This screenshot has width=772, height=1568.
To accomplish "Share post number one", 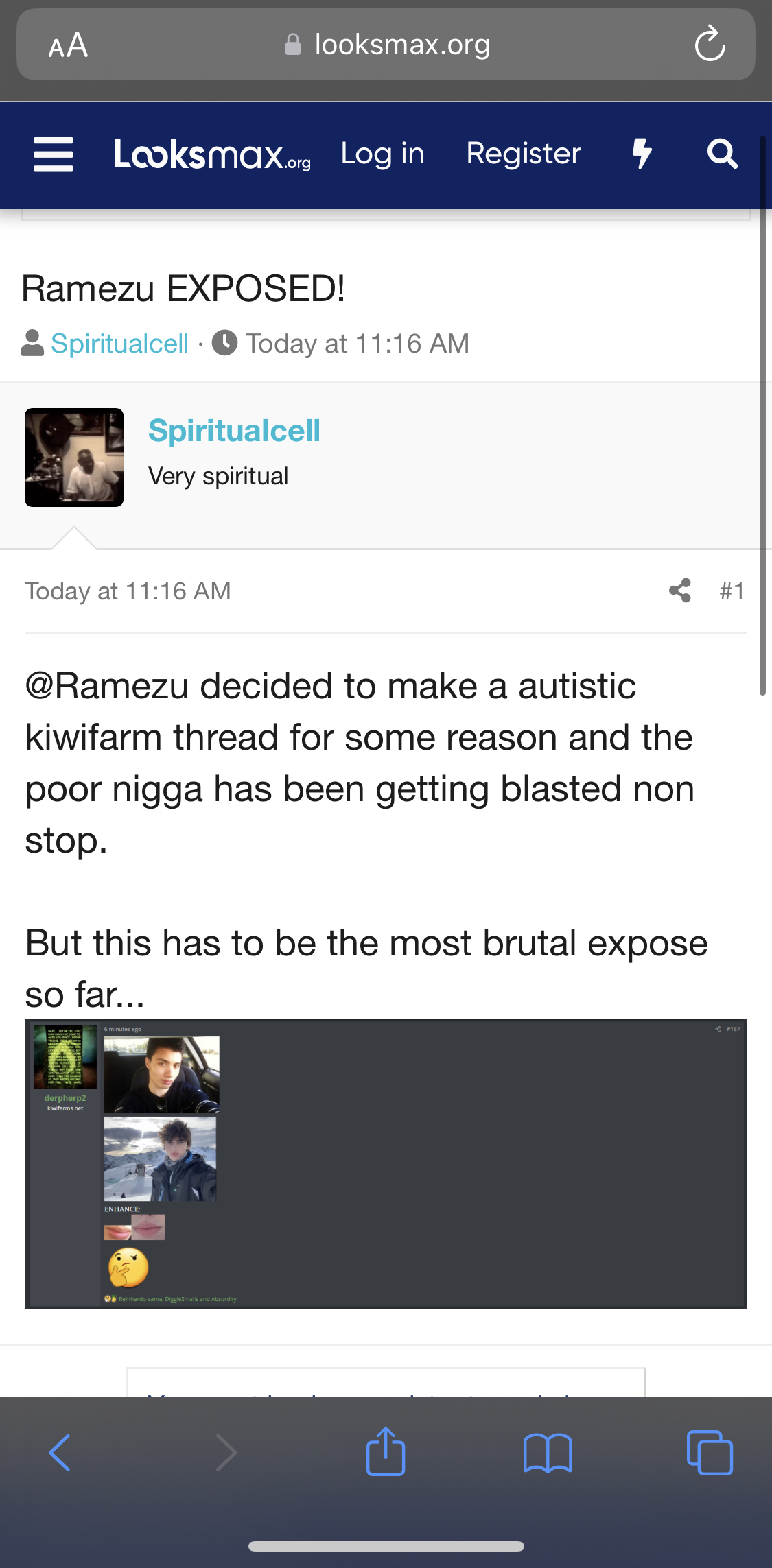I will 680,591.
